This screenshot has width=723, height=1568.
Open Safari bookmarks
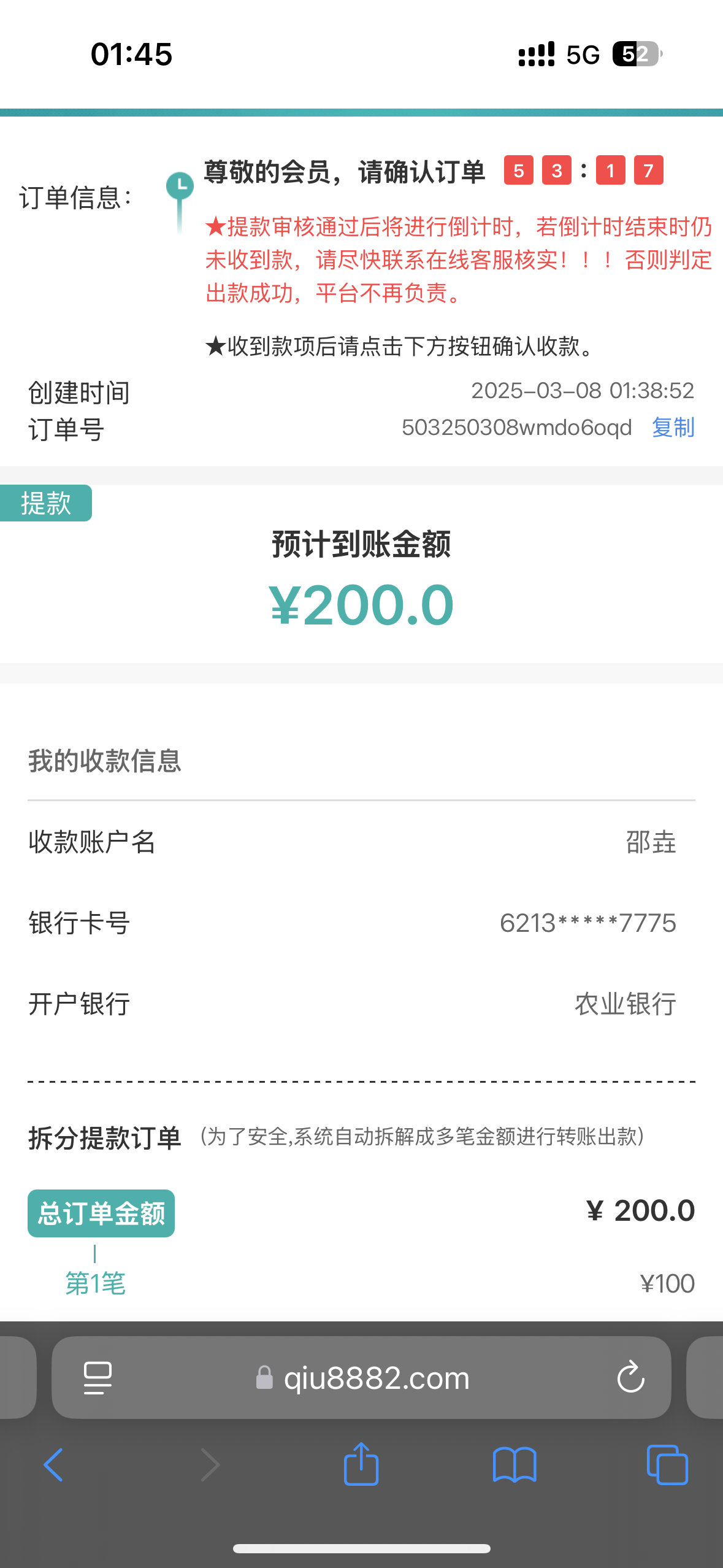coord(515,1465)
